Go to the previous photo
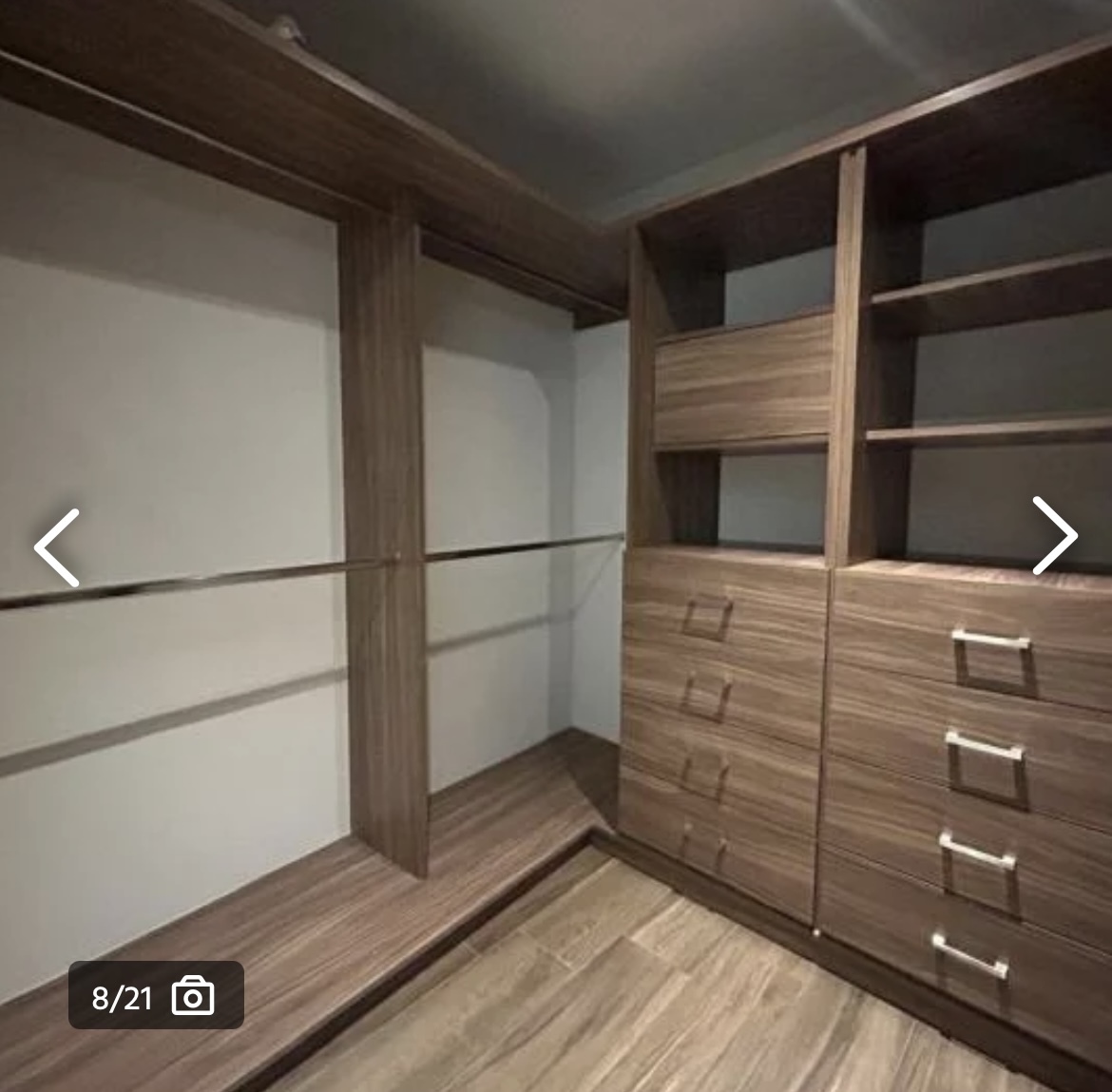The image size is (1112, 1092). coord(57,547)
